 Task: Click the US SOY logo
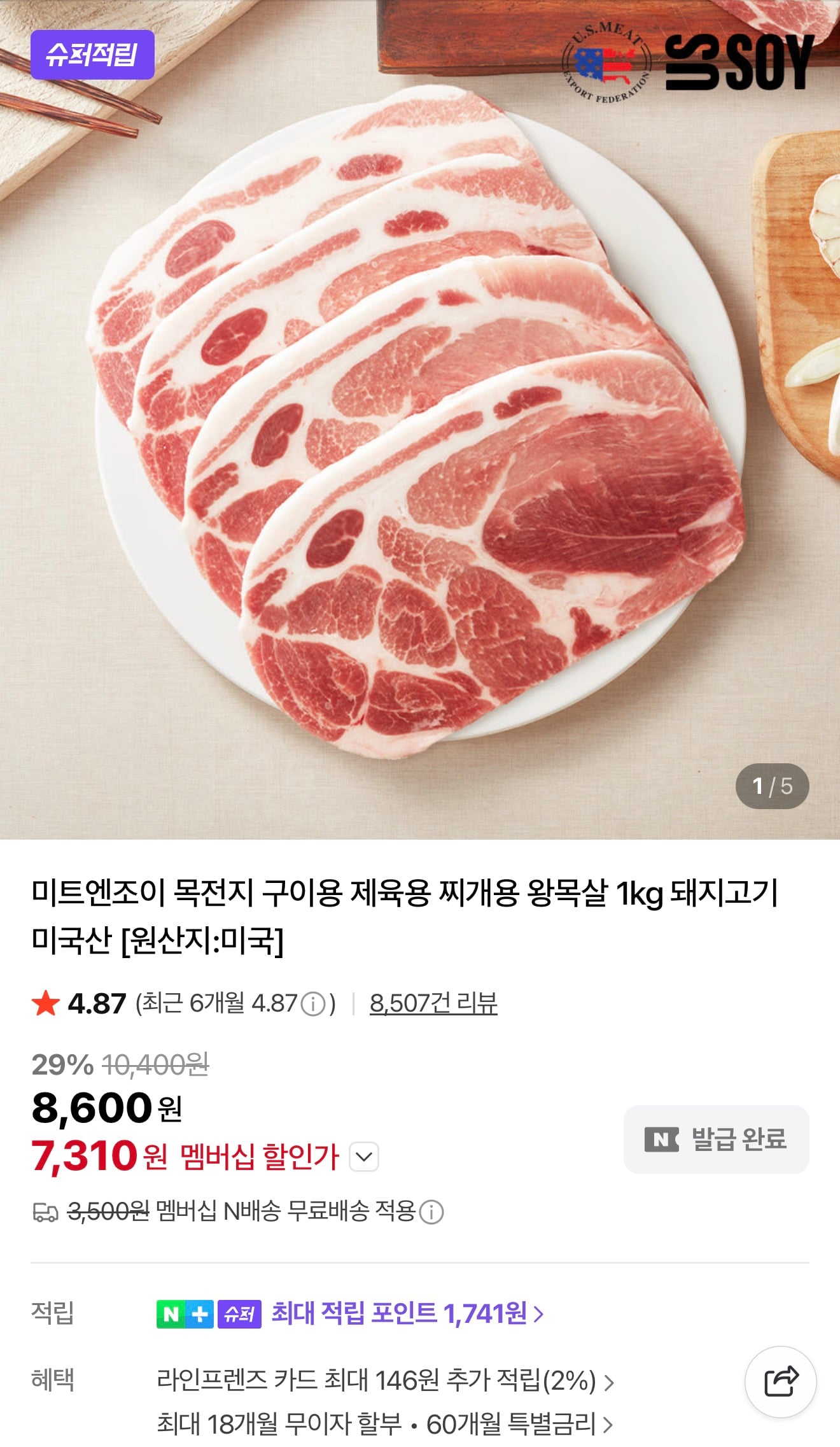(735, 60)
